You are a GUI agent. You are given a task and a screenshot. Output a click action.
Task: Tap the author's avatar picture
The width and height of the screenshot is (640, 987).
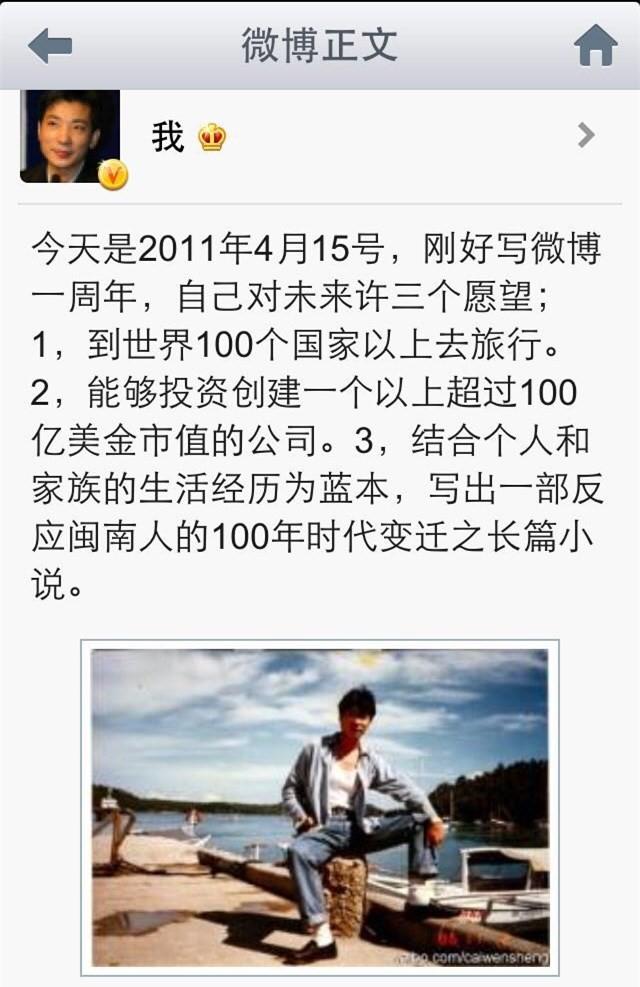tap(70, 136)
